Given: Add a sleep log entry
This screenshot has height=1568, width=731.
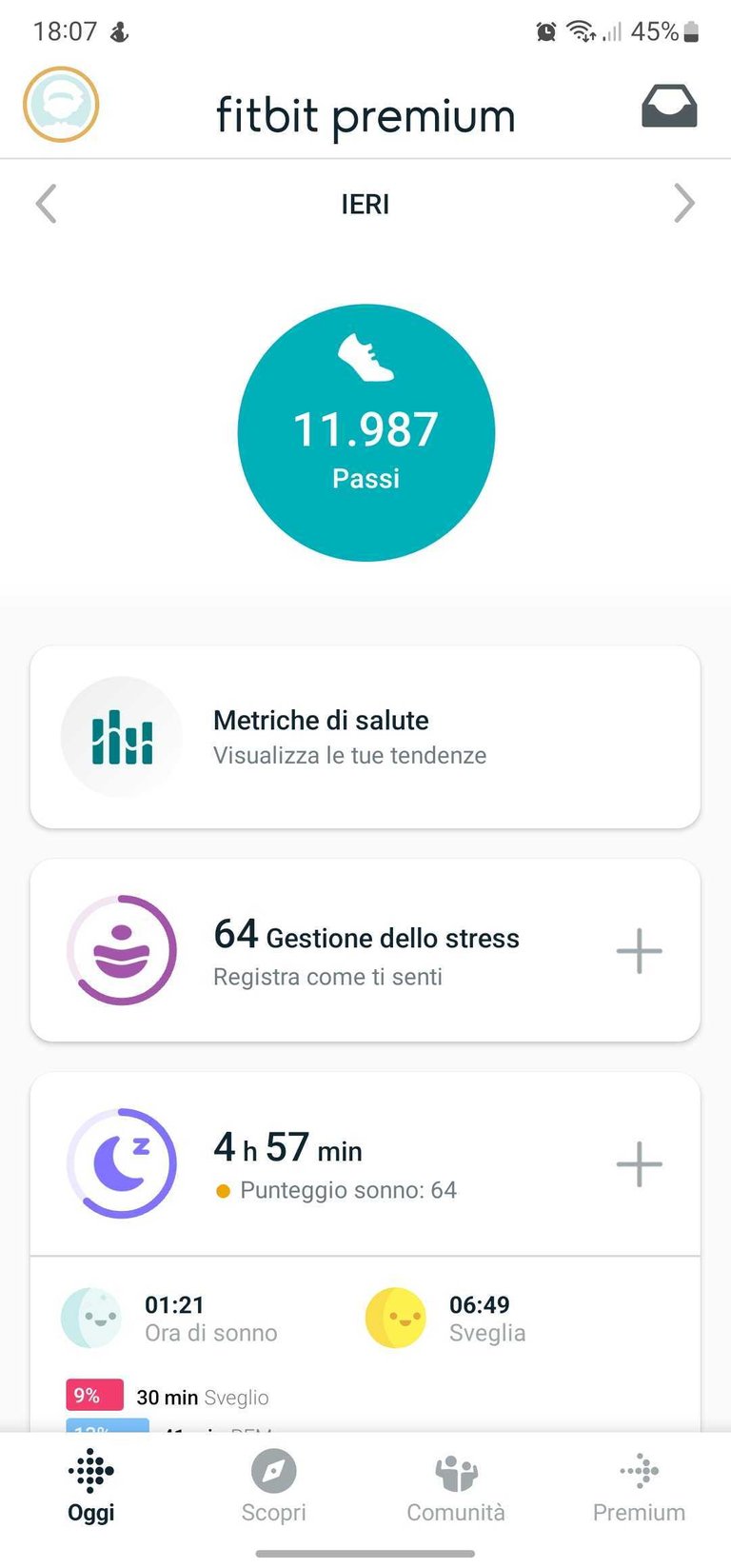Looking at the screenshot, I should tap(639, 1164).
